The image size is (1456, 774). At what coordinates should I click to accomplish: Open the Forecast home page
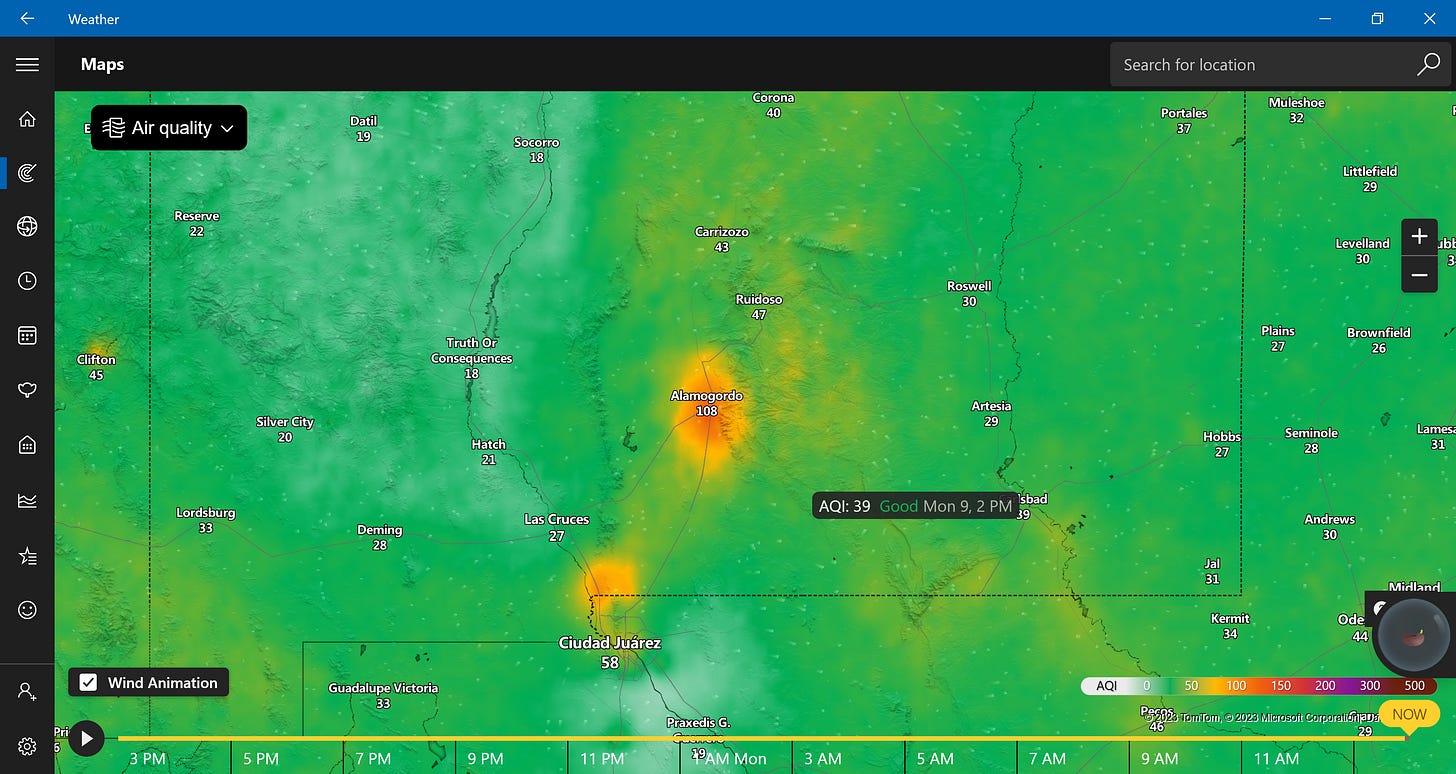(x=27, y=119)
